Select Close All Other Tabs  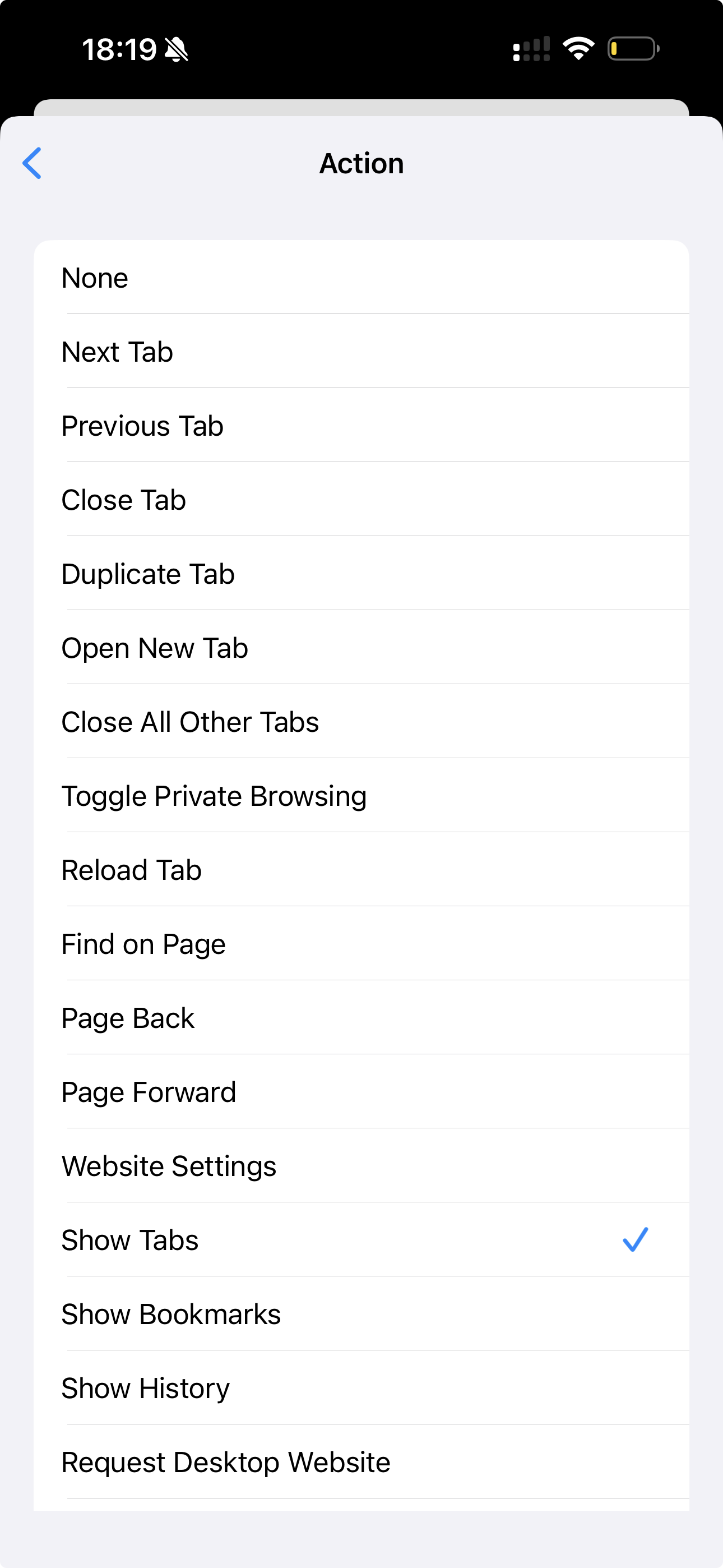point(361,722)
